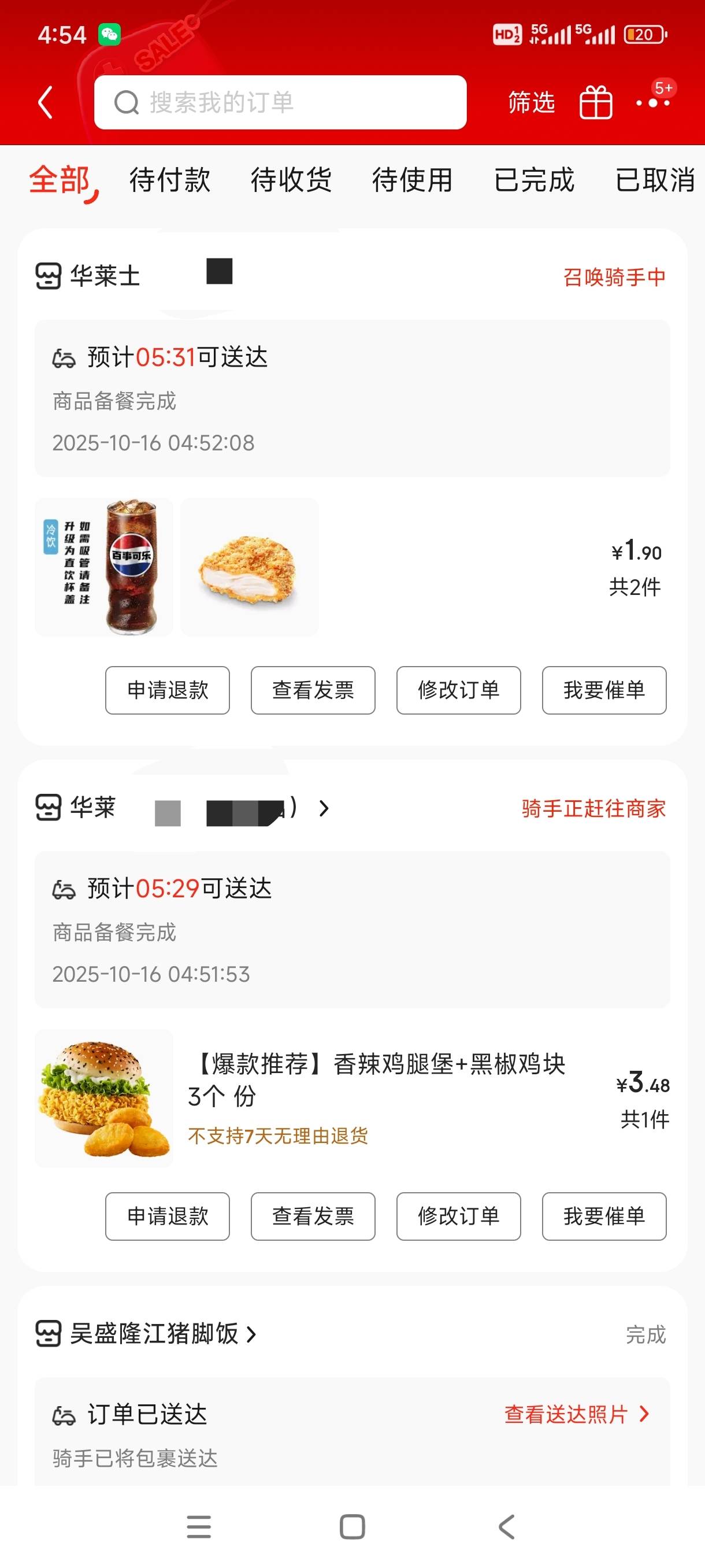The height and width of the screenshot is (1568, 705).
Task: Open 查看送达照片 delivery photo link
Action: click(576, 1414)
